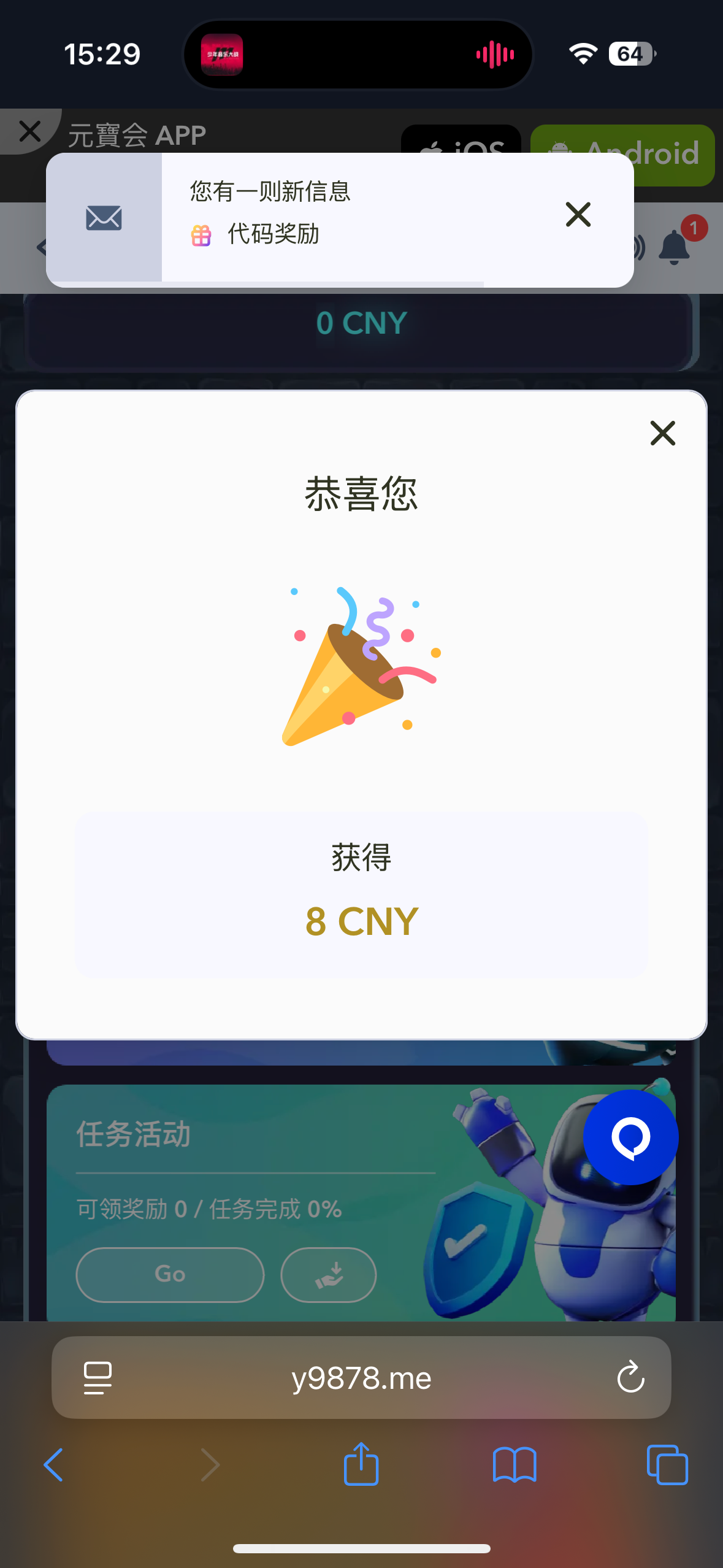Share this page
Image resolution: width=723 pixels, height=1568 pixels.
(361, 1464)
